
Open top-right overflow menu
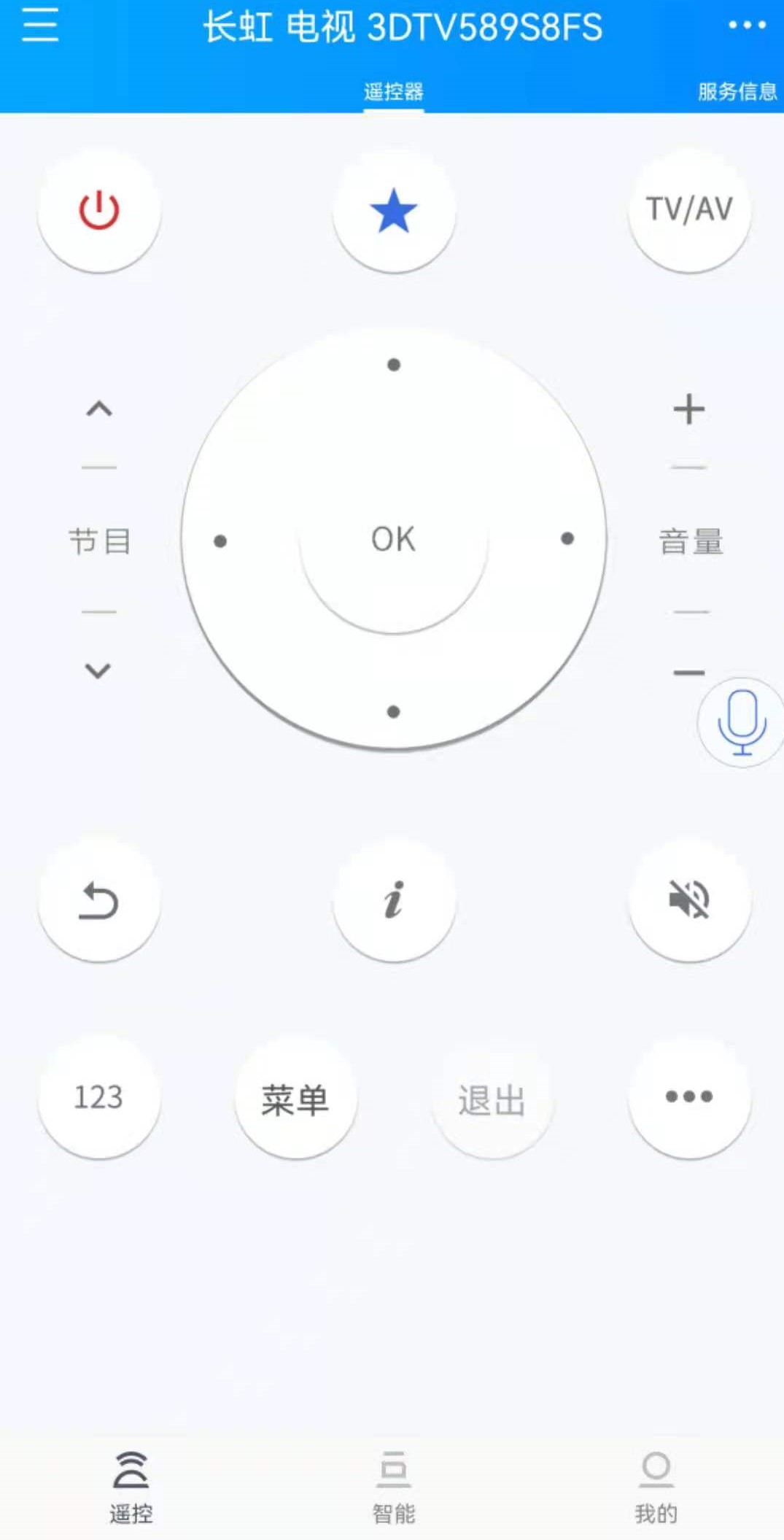click(747, 26)
